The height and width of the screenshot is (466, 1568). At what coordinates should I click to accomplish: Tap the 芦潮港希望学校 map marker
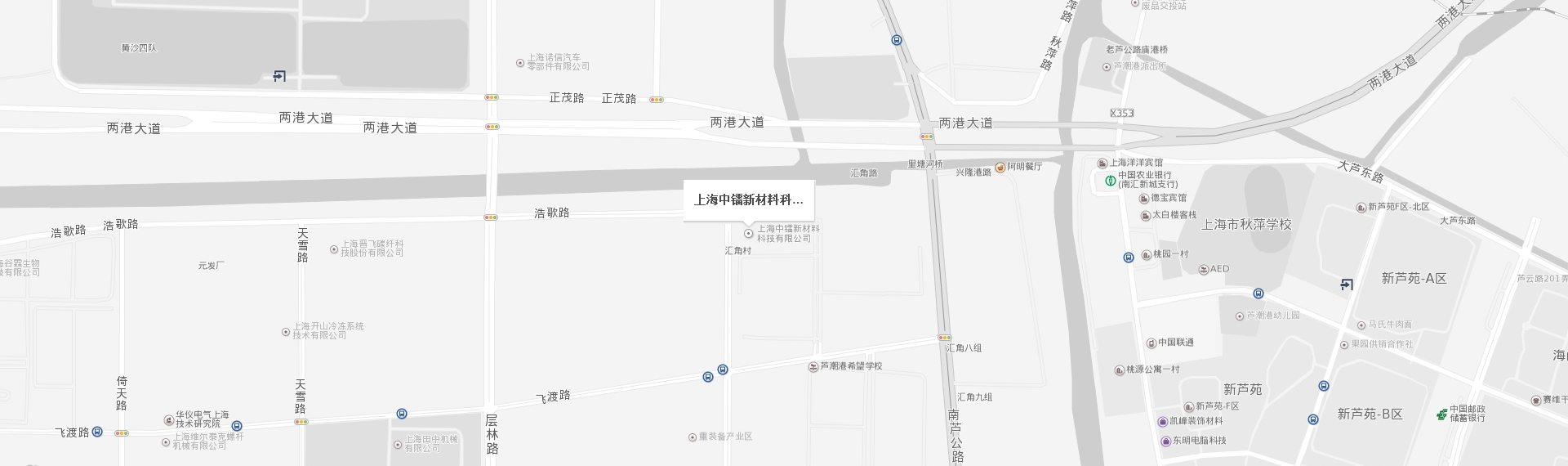pos(813,367)
